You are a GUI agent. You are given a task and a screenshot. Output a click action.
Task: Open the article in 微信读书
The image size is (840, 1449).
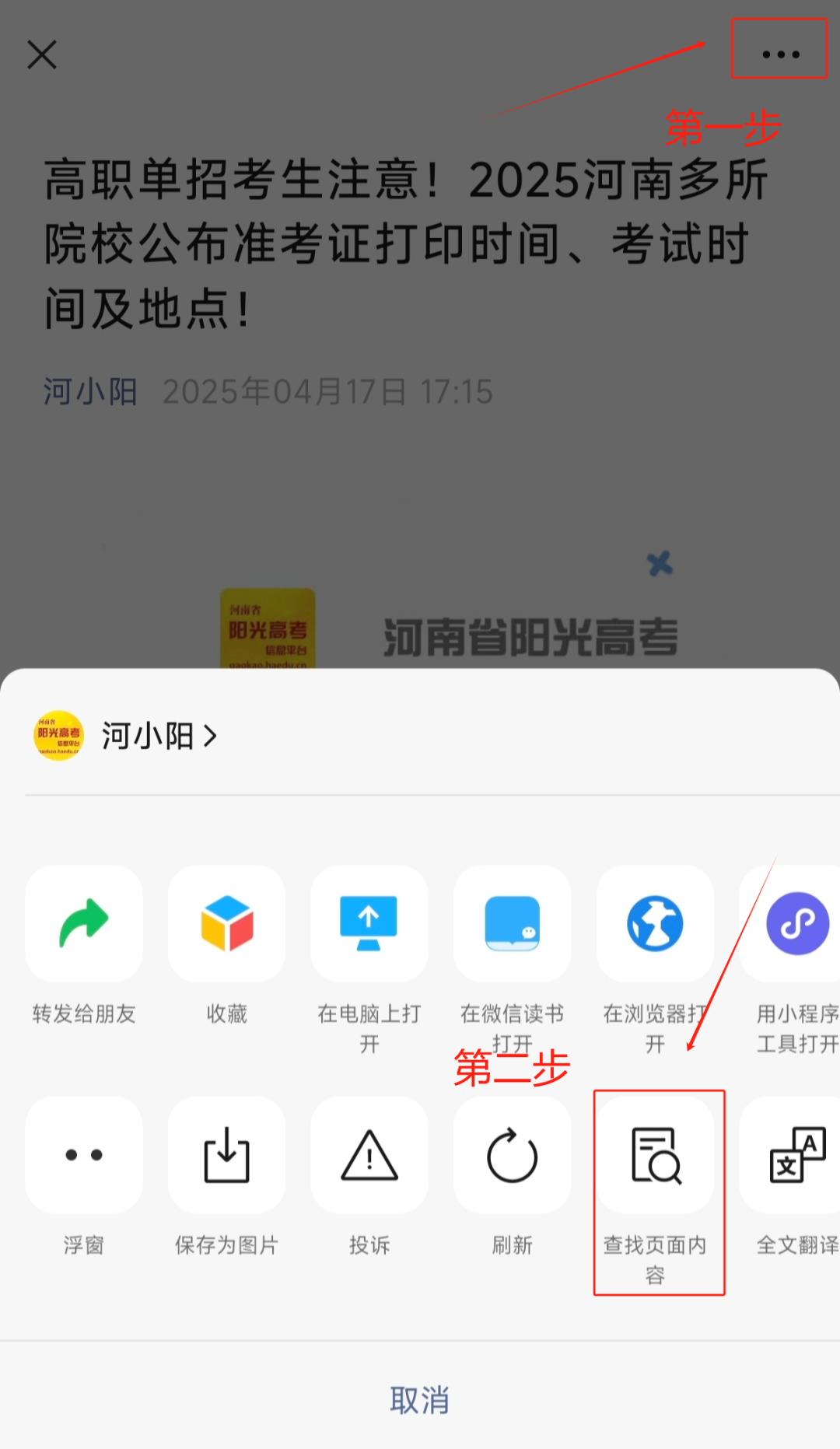pos(512,925)
